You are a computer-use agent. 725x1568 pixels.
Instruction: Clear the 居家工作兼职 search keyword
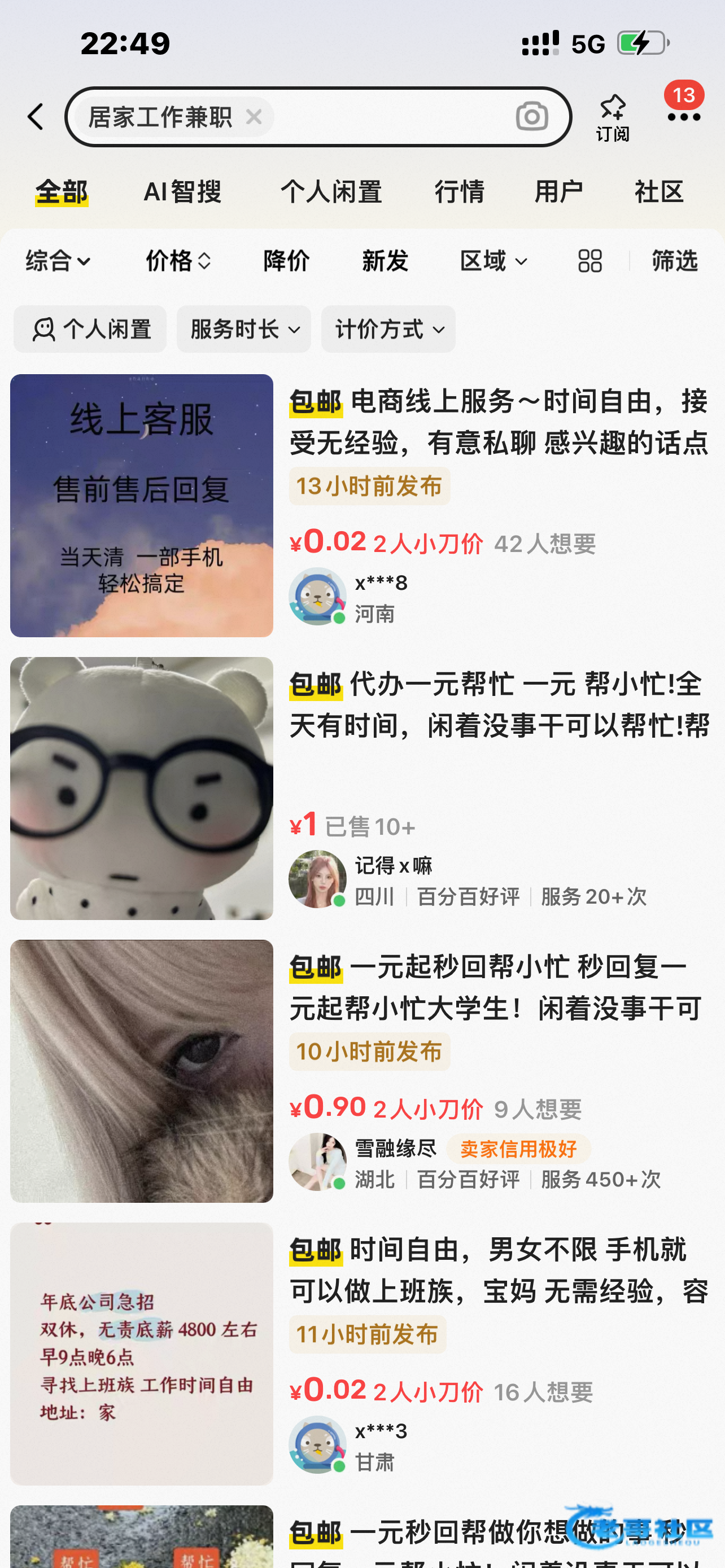click(x=254, y=116)
